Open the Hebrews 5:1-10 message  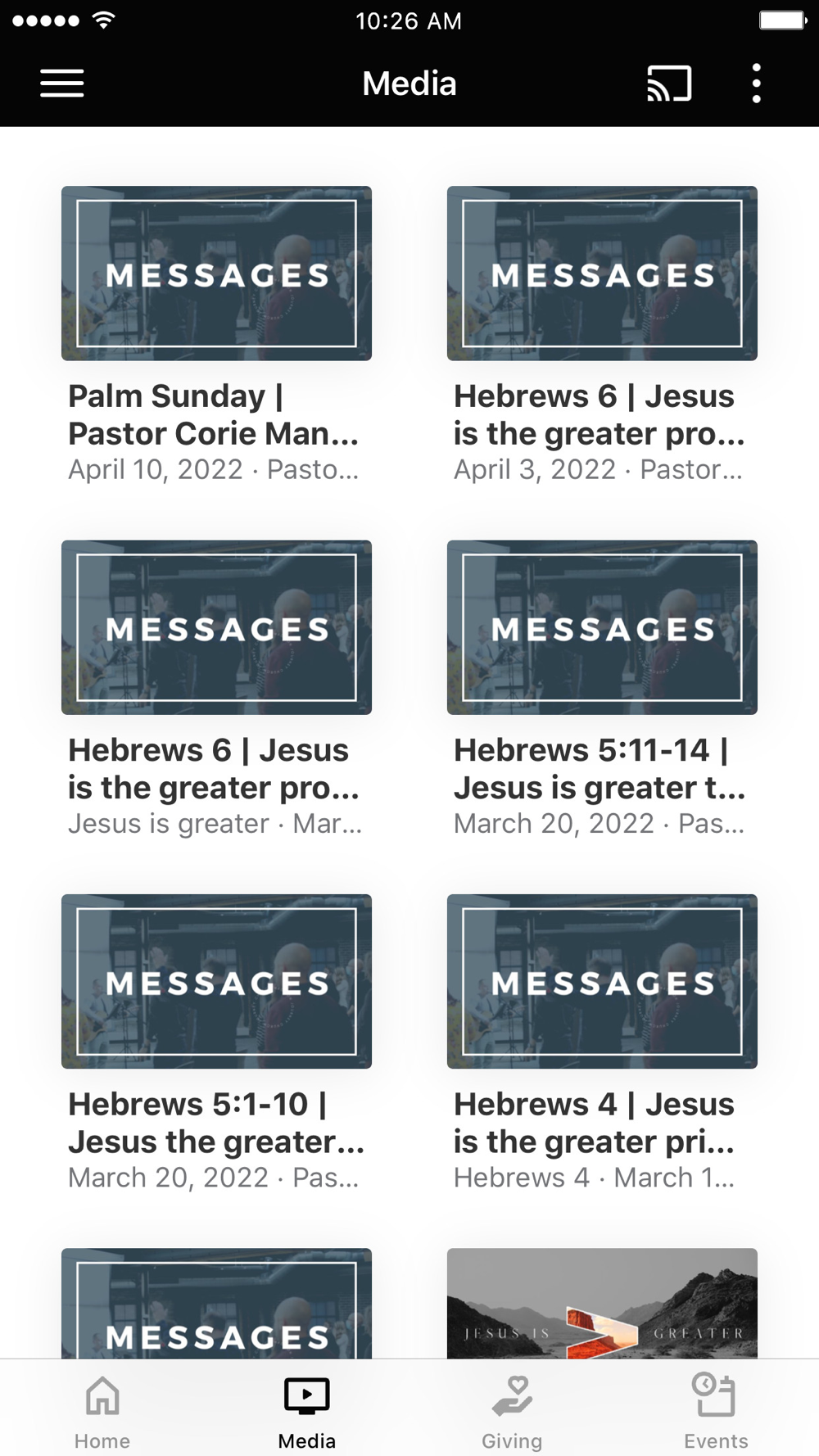pyautogui.click(x=216, y=981)
